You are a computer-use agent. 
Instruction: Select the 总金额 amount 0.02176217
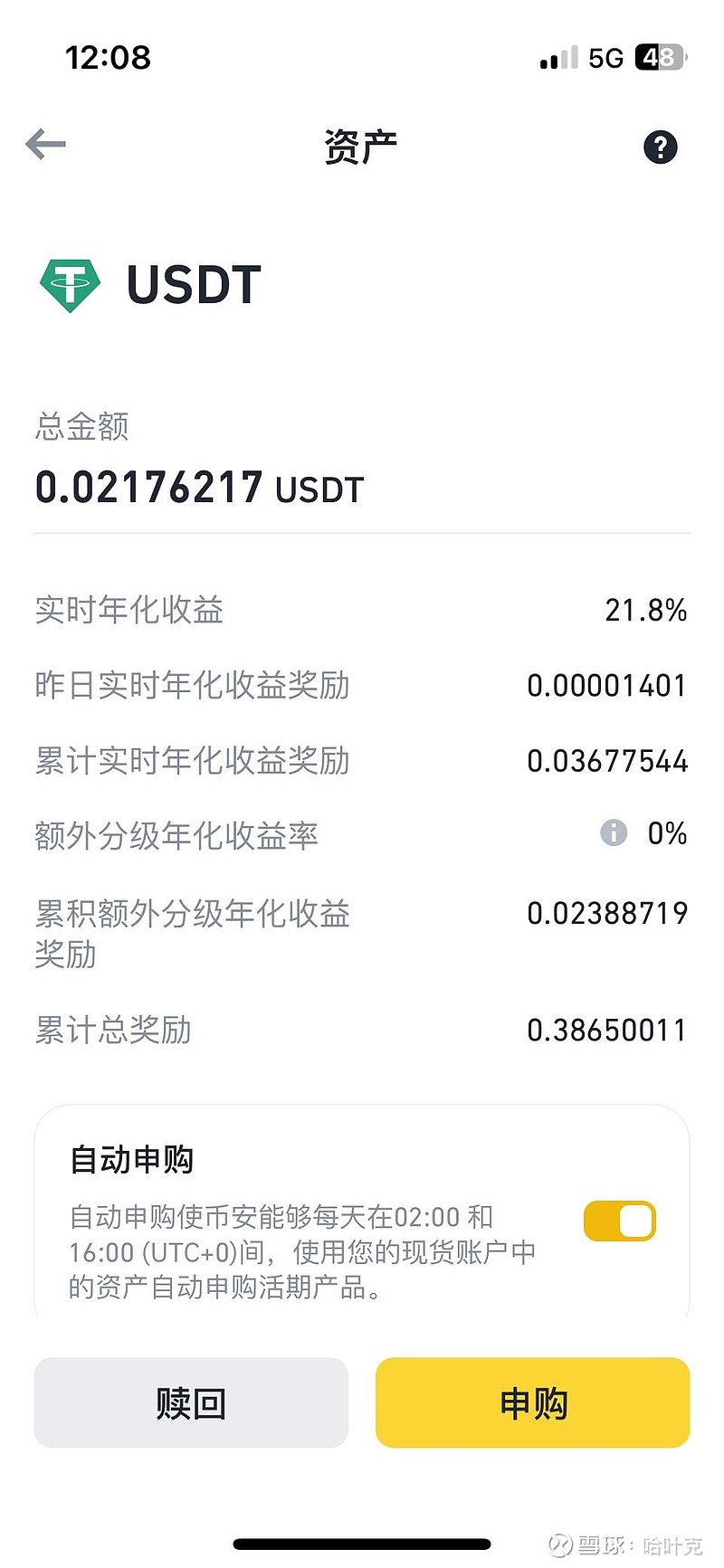(149, 488)
